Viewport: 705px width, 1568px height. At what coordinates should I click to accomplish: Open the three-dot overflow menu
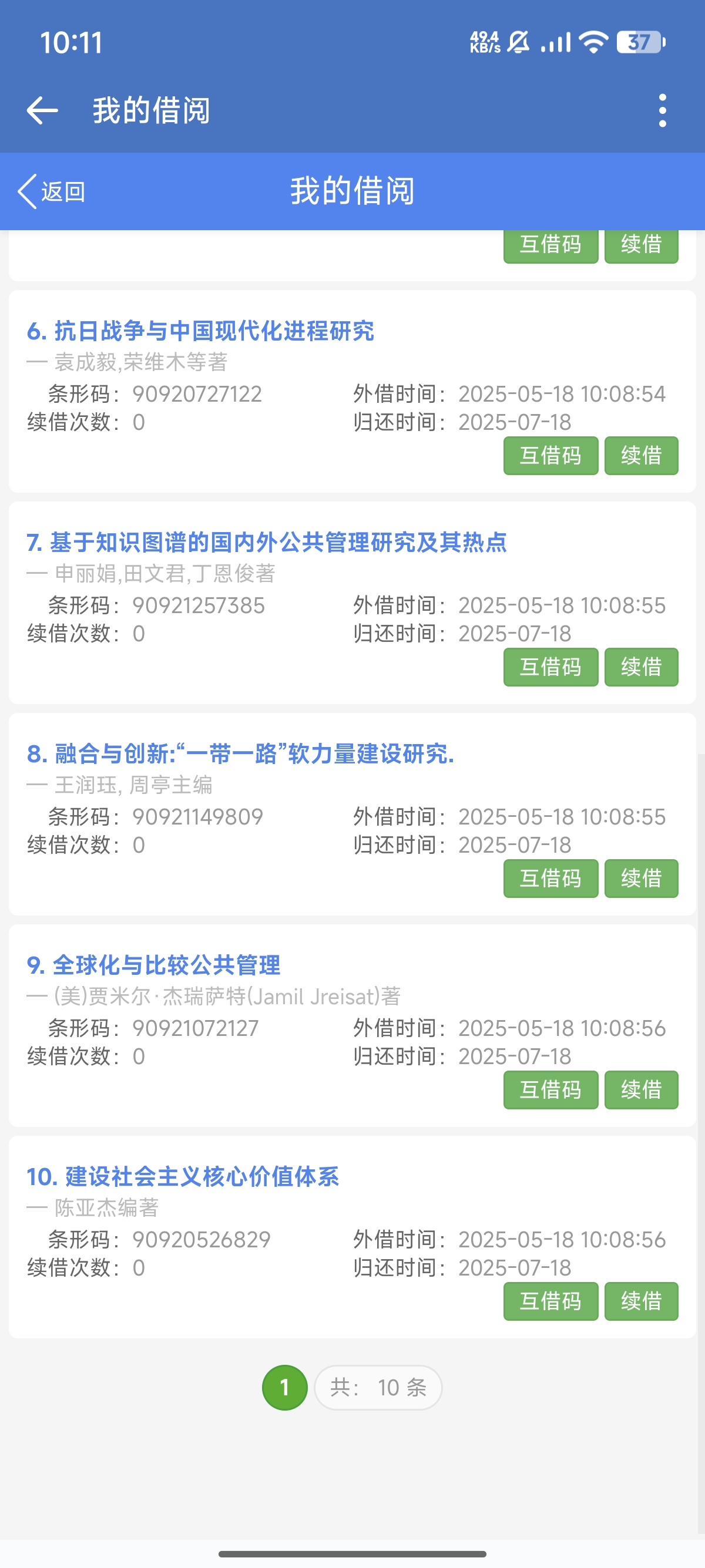point(662,111)
